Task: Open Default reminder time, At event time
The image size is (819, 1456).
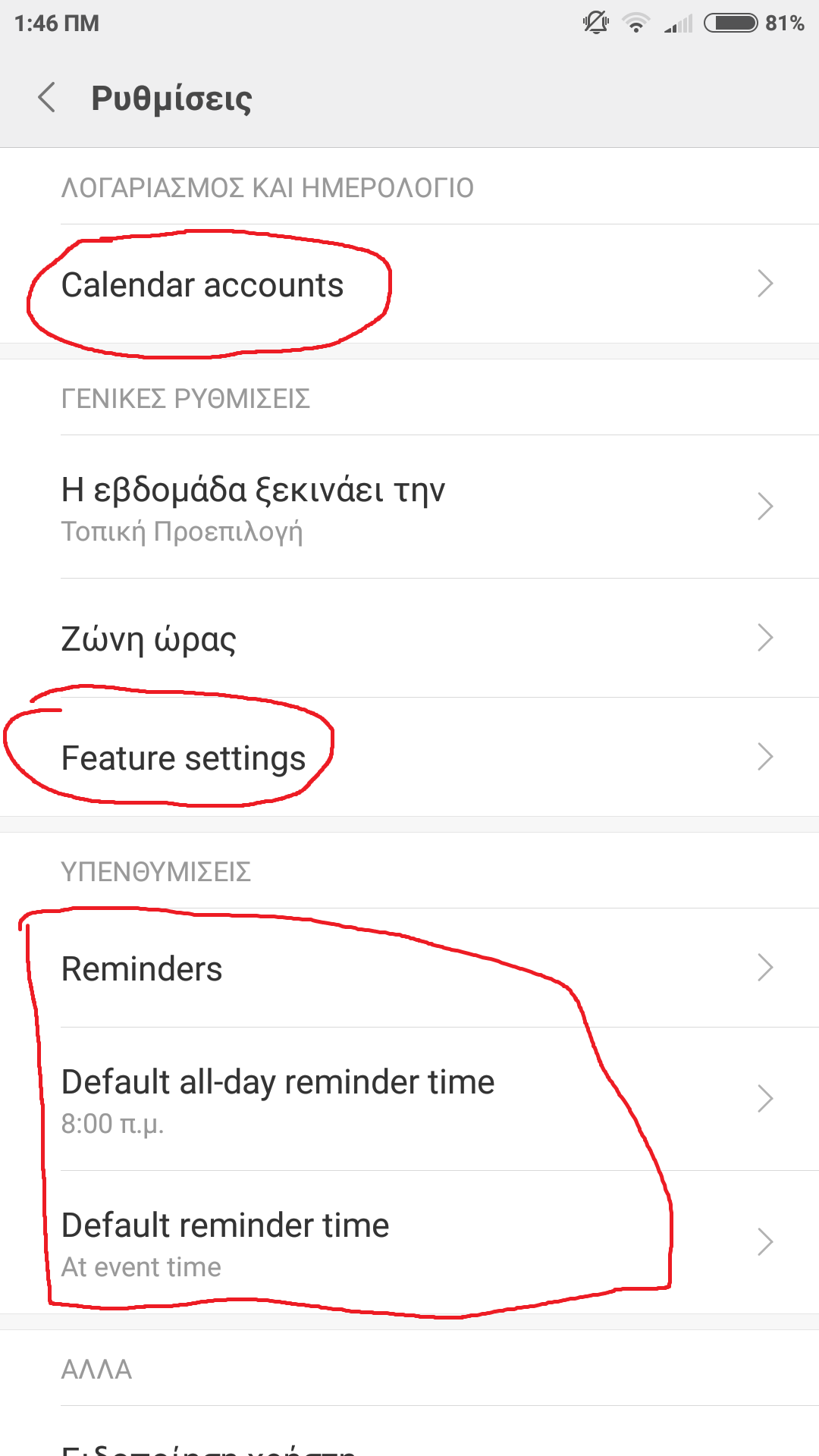Action: pyautogui.click(x=409, y=1242)
